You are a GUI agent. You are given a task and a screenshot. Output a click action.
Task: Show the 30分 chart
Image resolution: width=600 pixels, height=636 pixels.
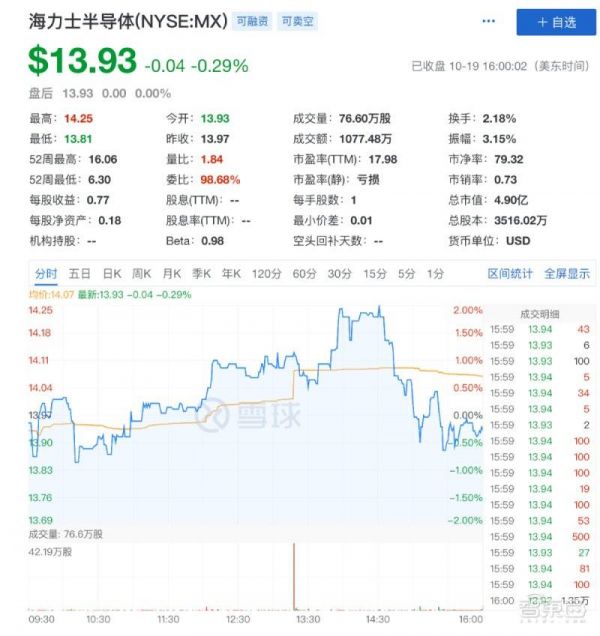(x=340, y=274)
